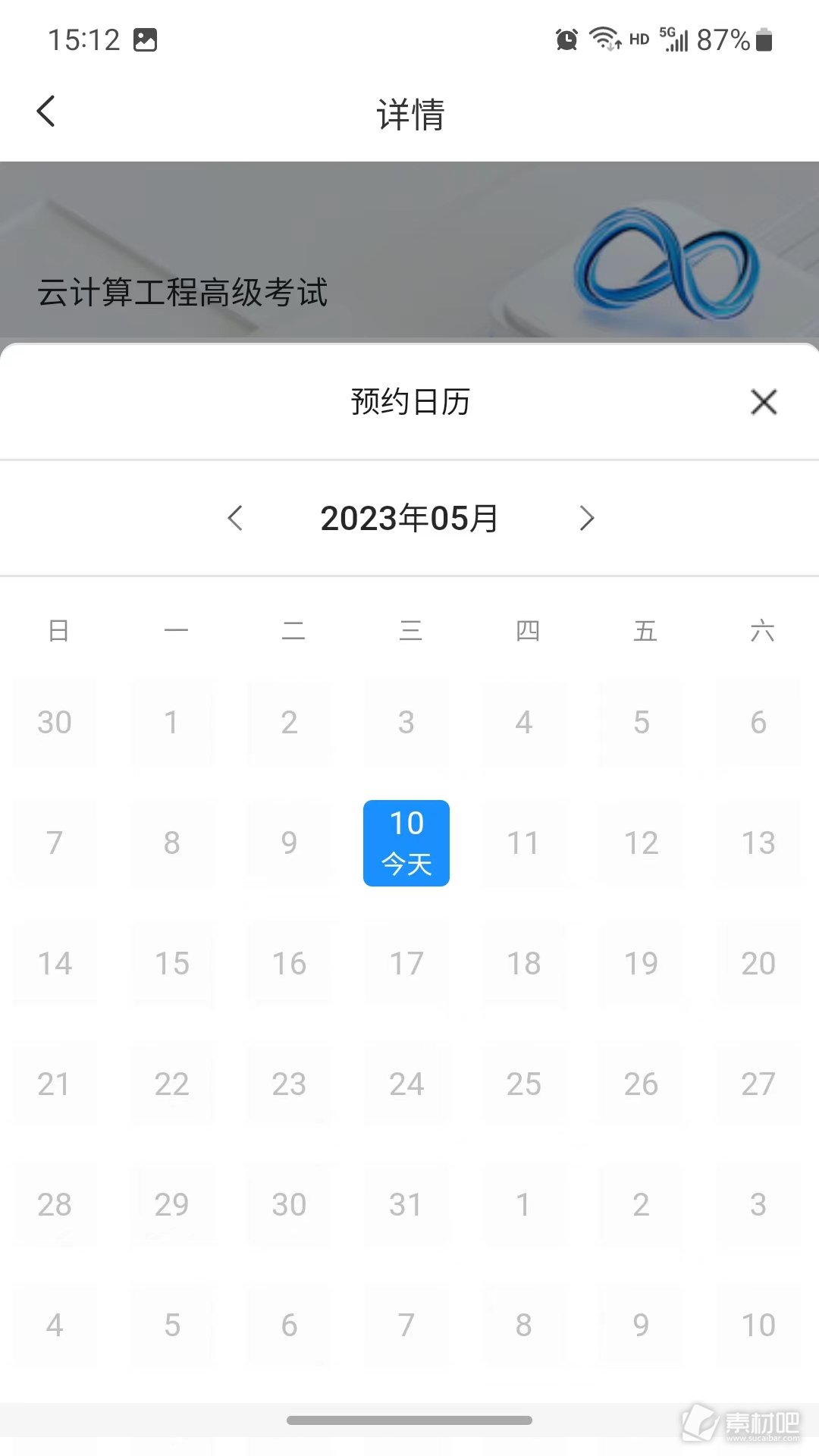
Task: Pick the 11th on the calendar
Action: tap(523, 843)
